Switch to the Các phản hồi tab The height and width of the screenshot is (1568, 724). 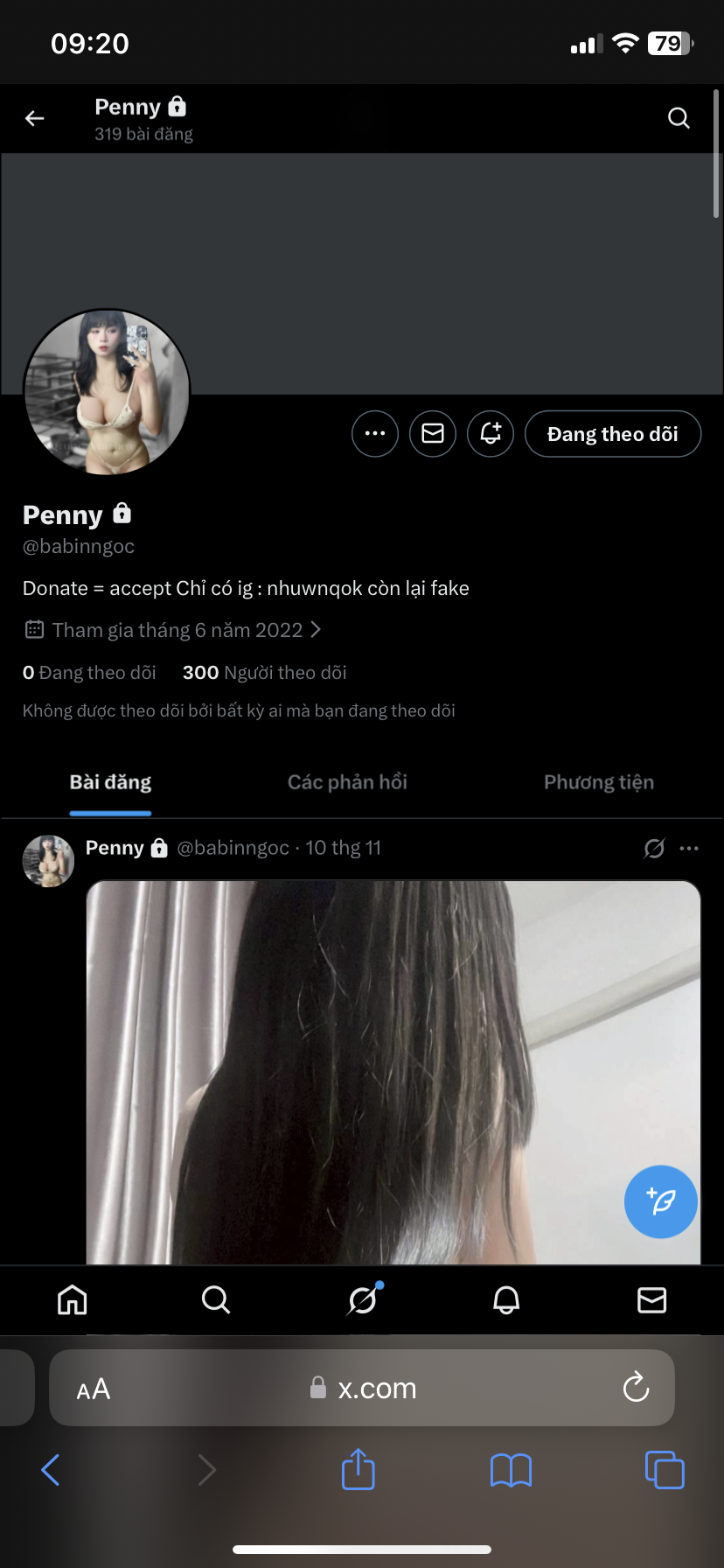click(x=347, y=782)
